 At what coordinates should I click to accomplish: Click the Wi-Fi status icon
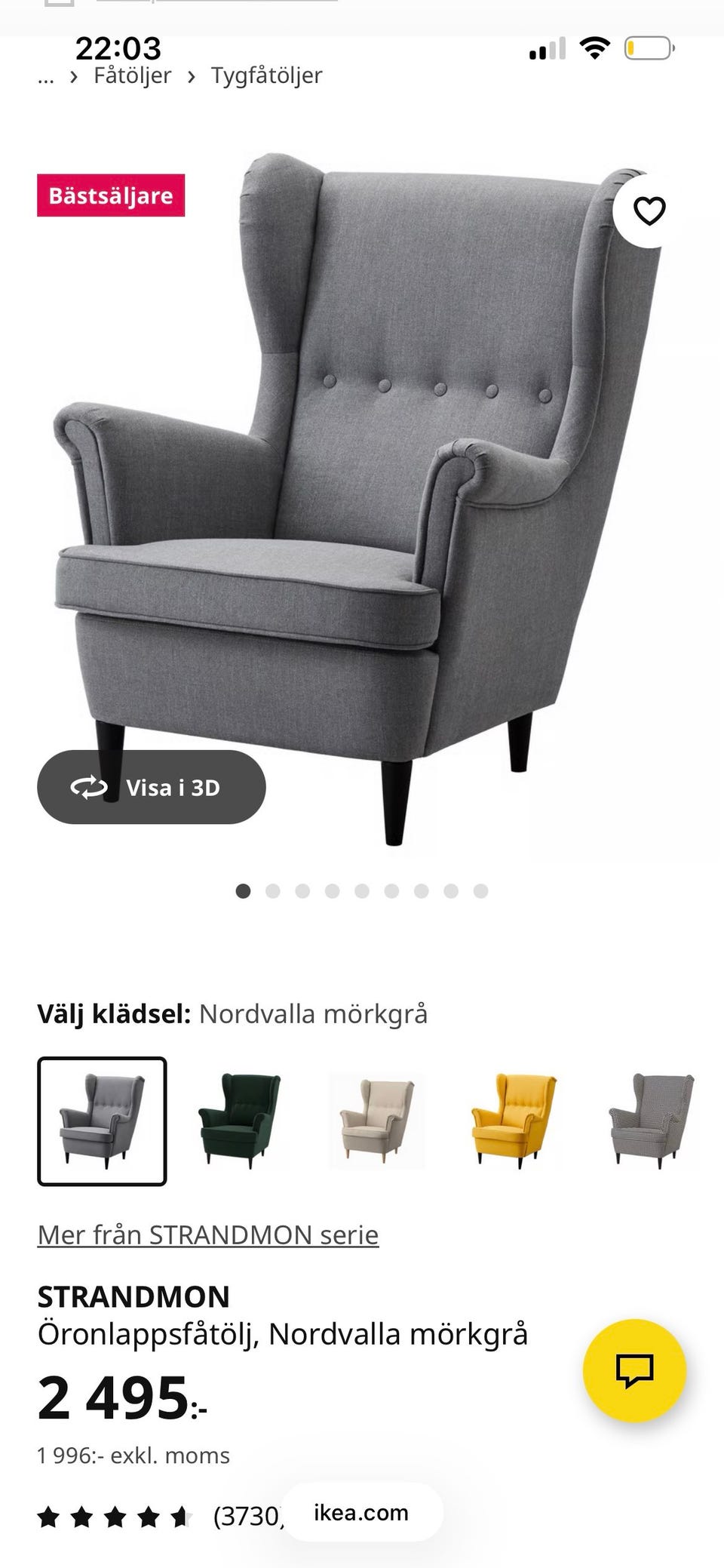(594, 48)
